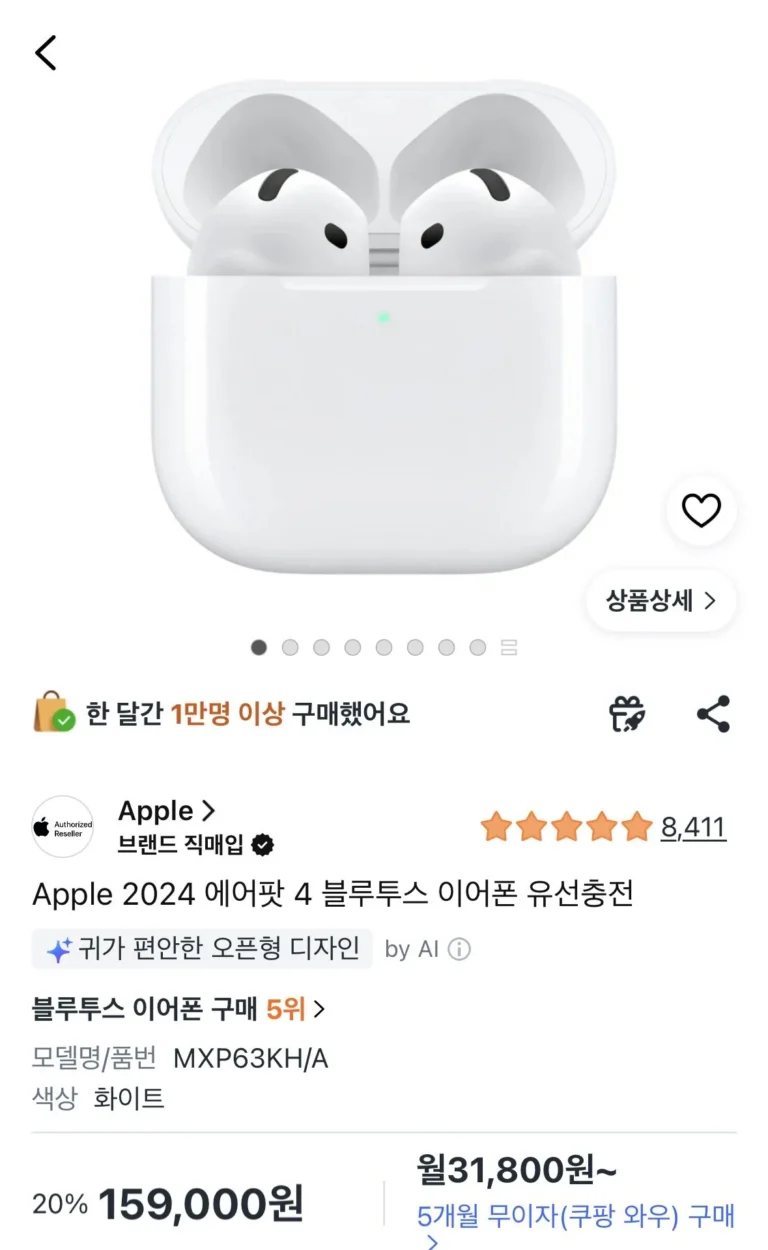The height and width of the screenshot is (1250, 768).
Task: Tap the gift icon to send as present
Action: 627,714
